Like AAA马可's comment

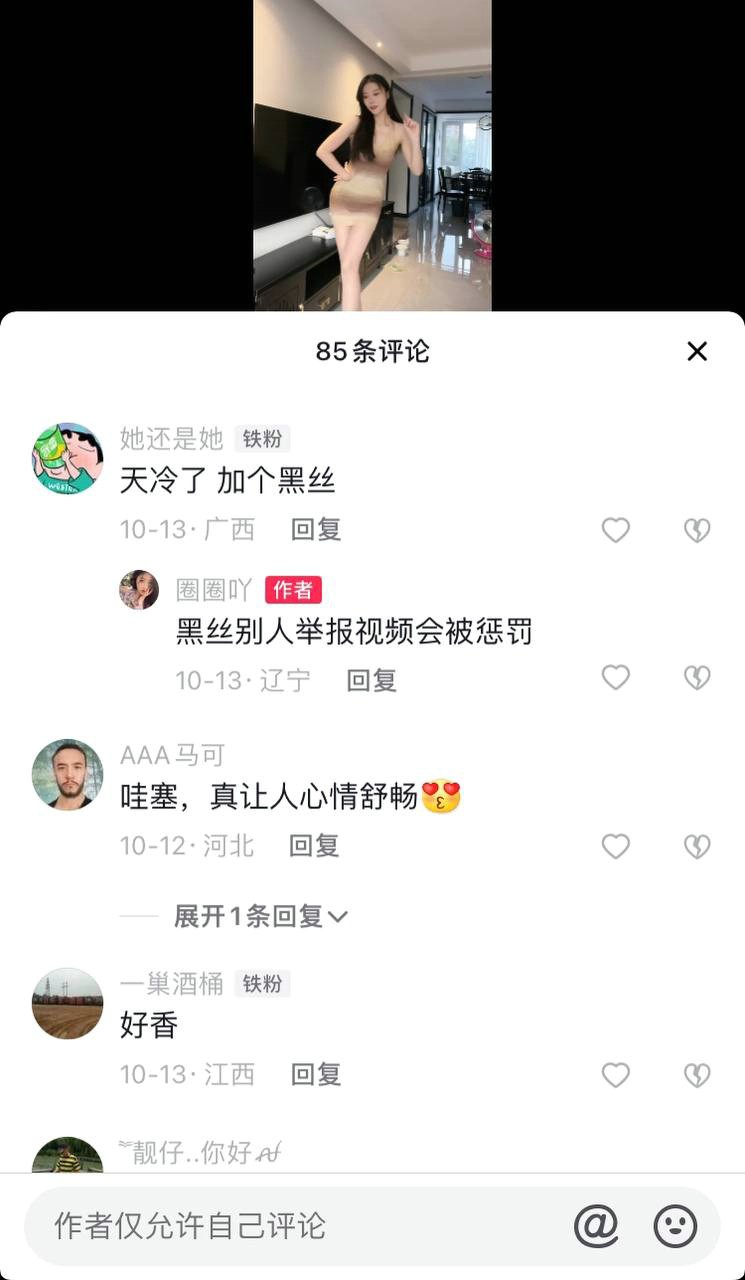point(615,846)
